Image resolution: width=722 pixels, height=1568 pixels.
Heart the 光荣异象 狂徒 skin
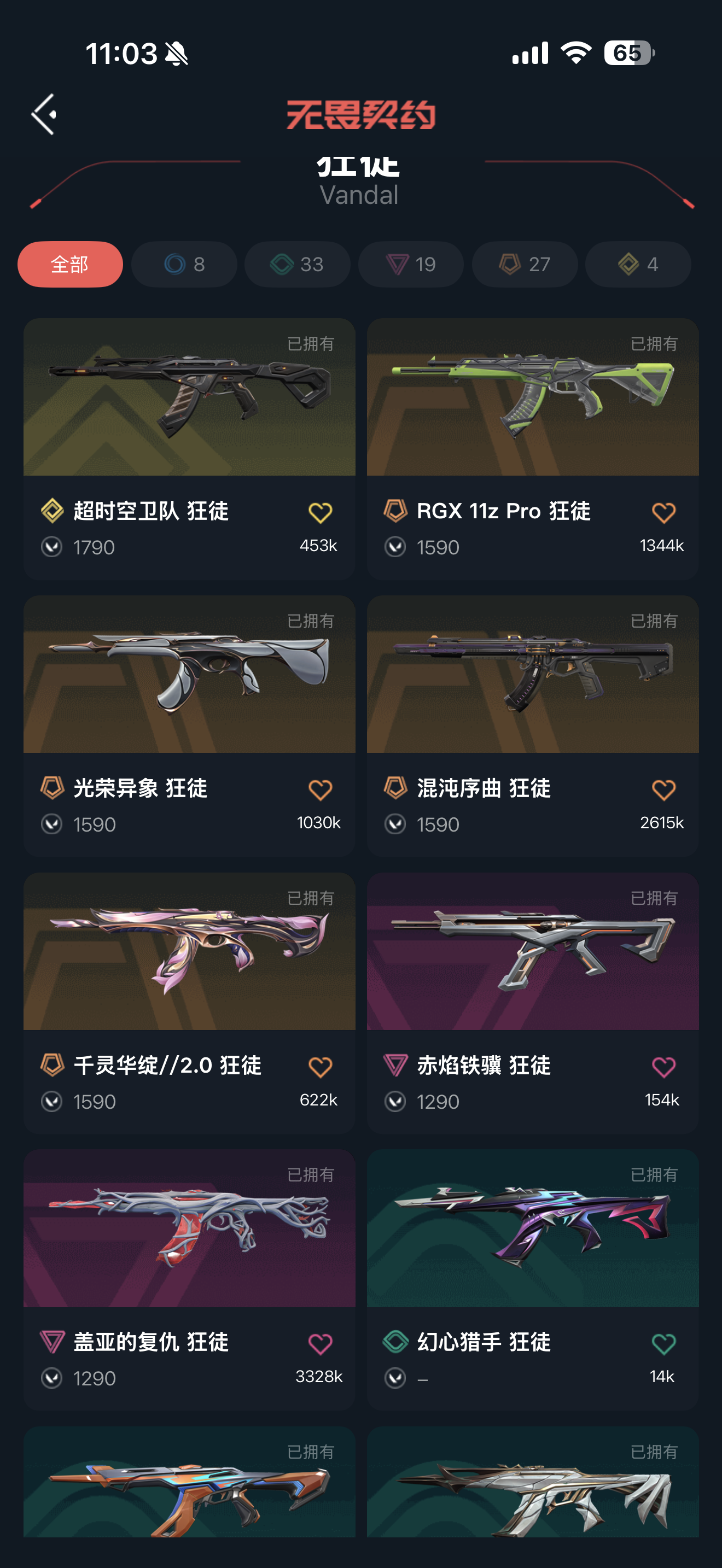320,789
